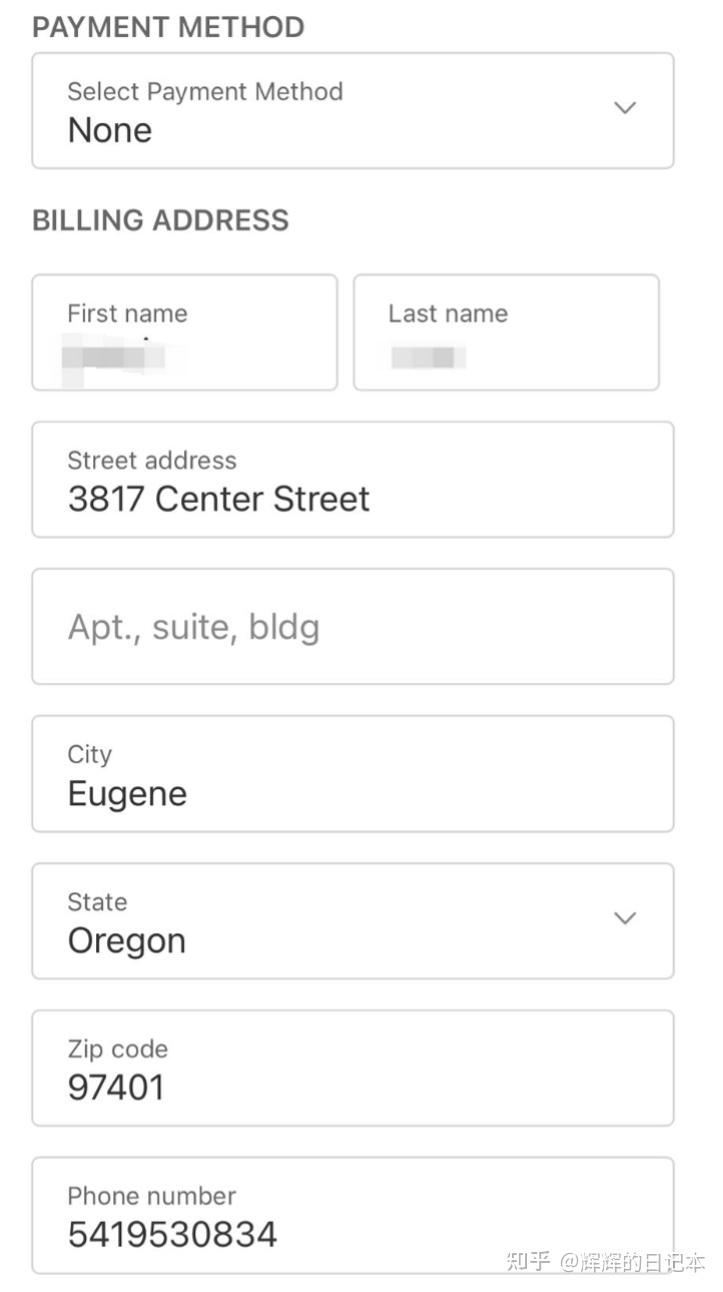723x1292 pixels.
Task: Click the 3817 Center Street text
Action: 218,498
